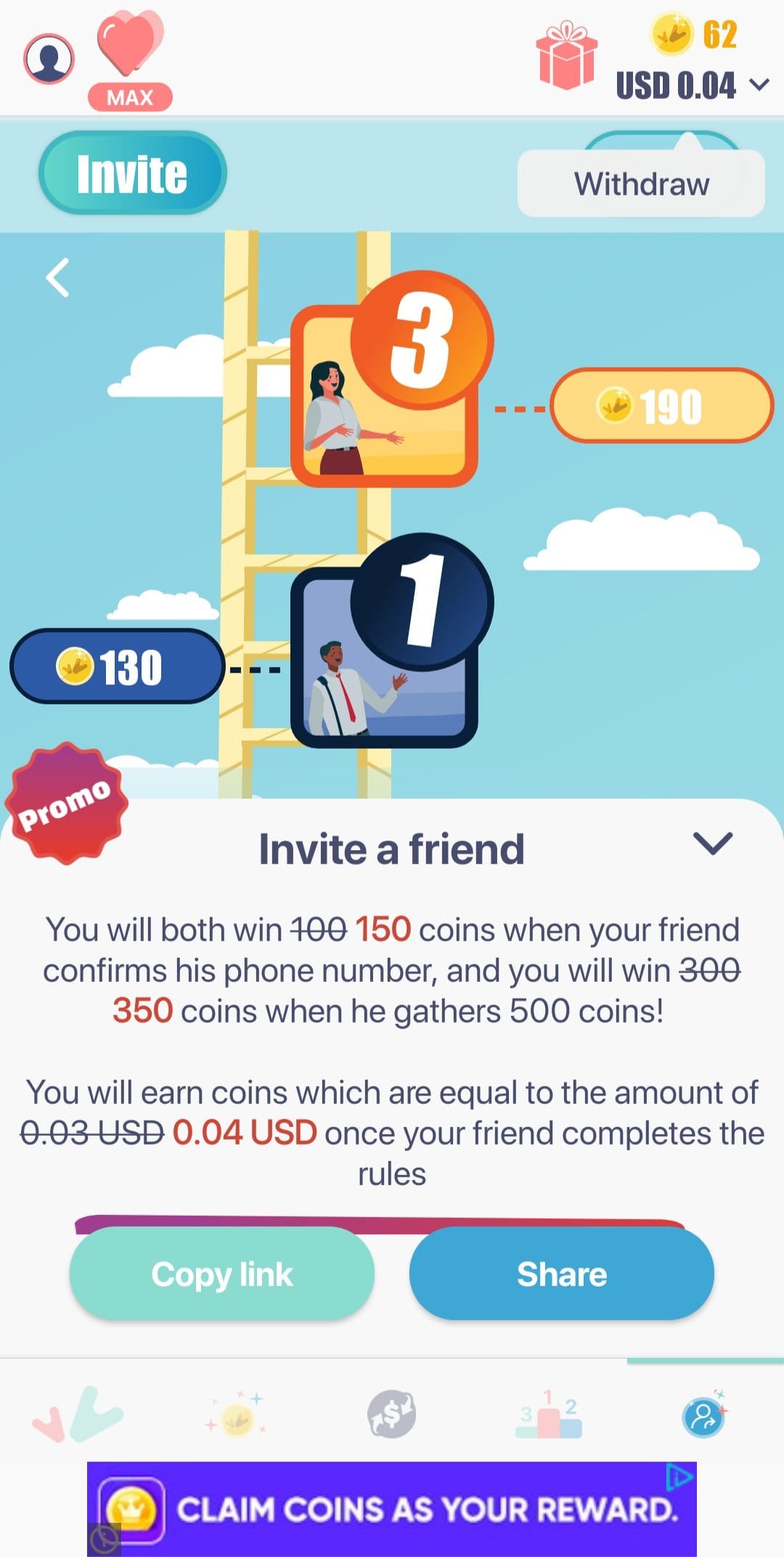Image resolution: width=784 pixels, height=1557 pixels.
Task: Select the invite friends tab
Action: (x=704, y=1415)
